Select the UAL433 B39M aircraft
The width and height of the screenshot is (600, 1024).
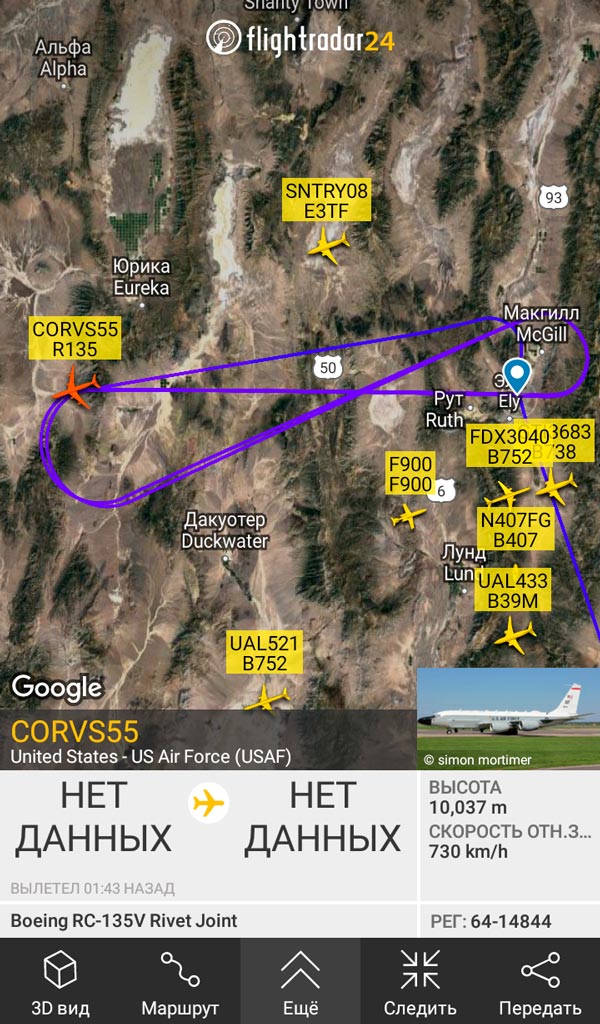click(515, 634)
